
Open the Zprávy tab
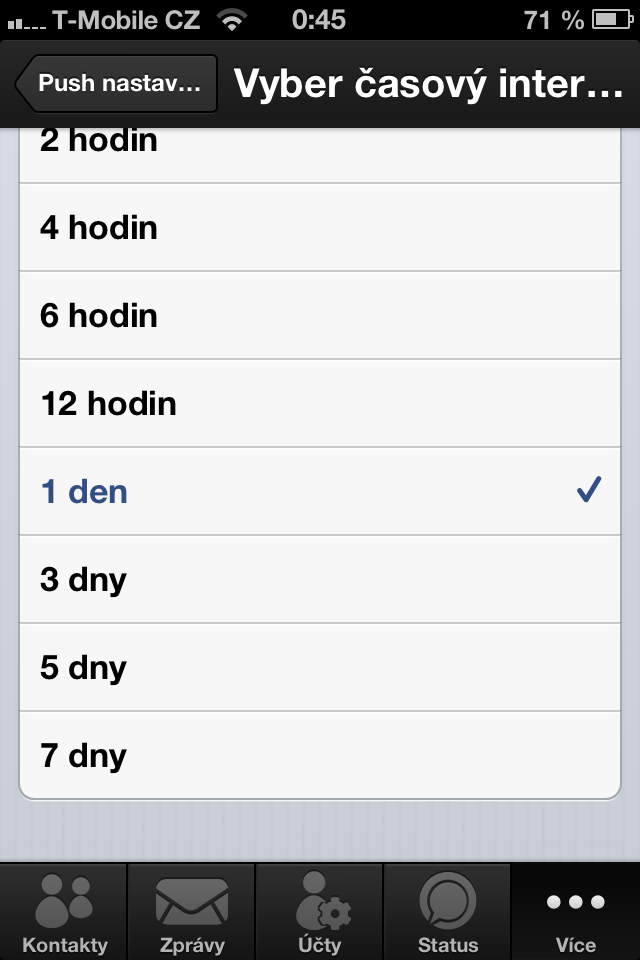(x=192, y=912)
